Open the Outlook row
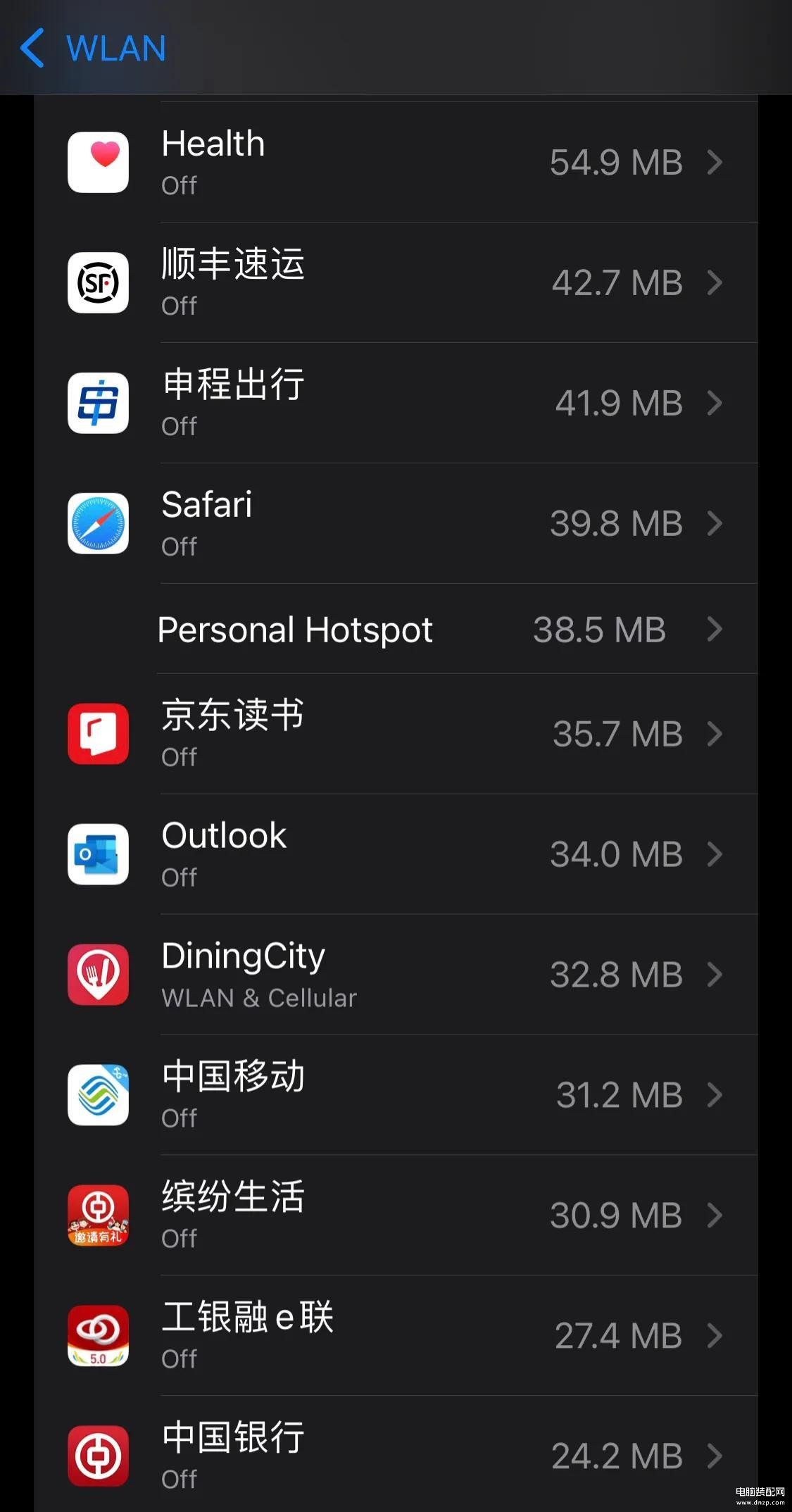This screenshot has height=1512, width=792. (396, 854)
